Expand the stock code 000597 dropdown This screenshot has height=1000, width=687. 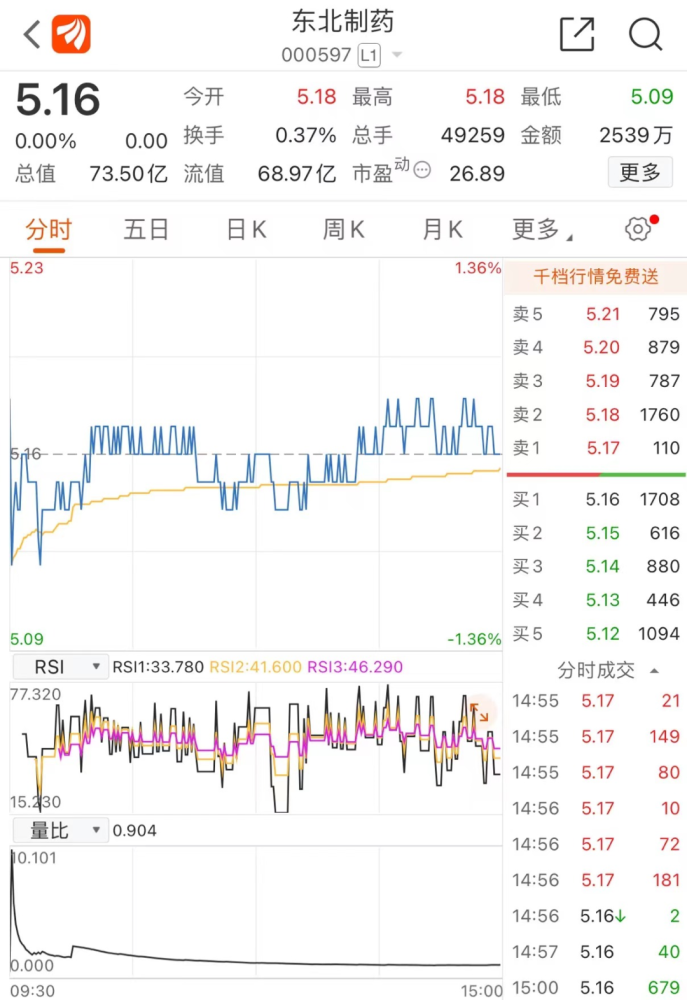pyautogui.click(x=397, y=55)
